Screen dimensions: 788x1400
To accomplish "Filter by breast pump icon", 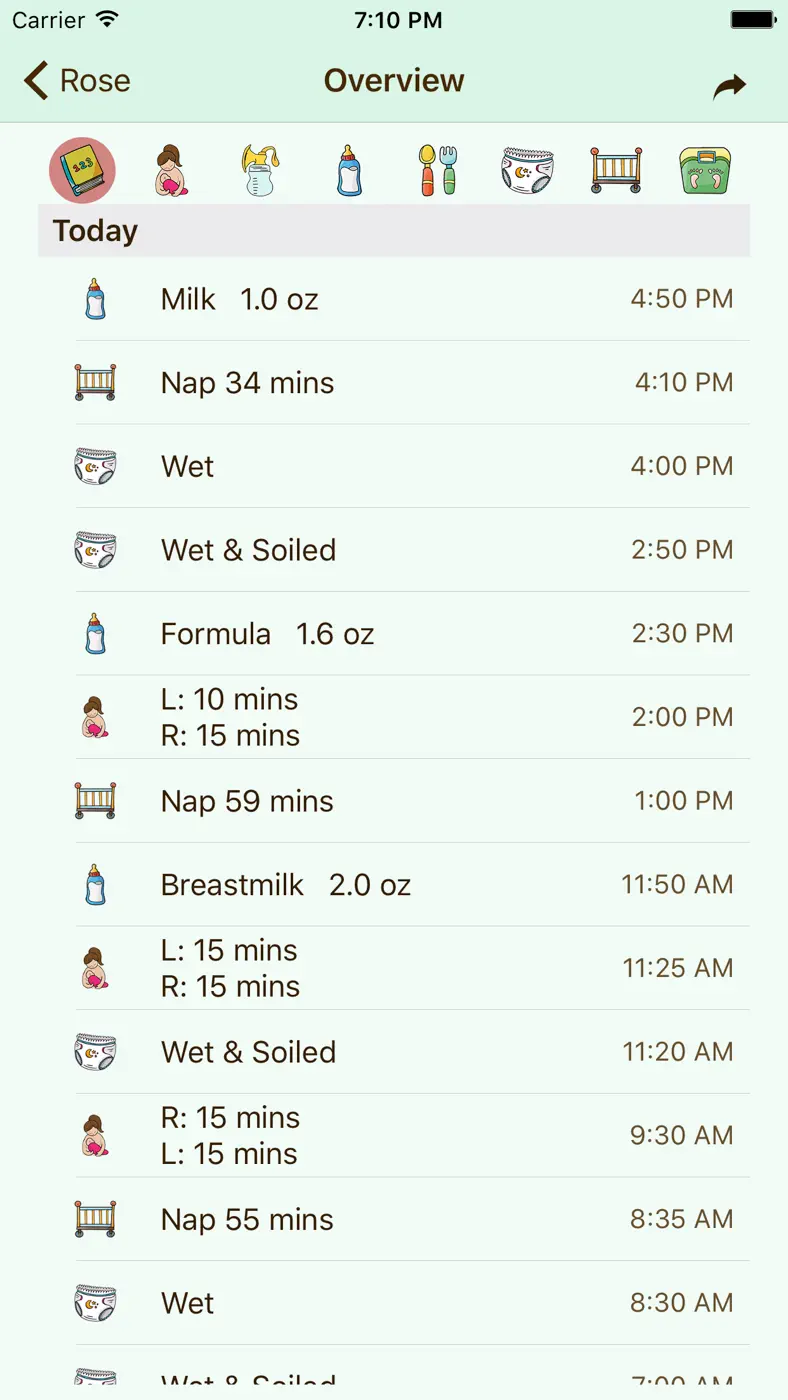I will click(259, 170).
